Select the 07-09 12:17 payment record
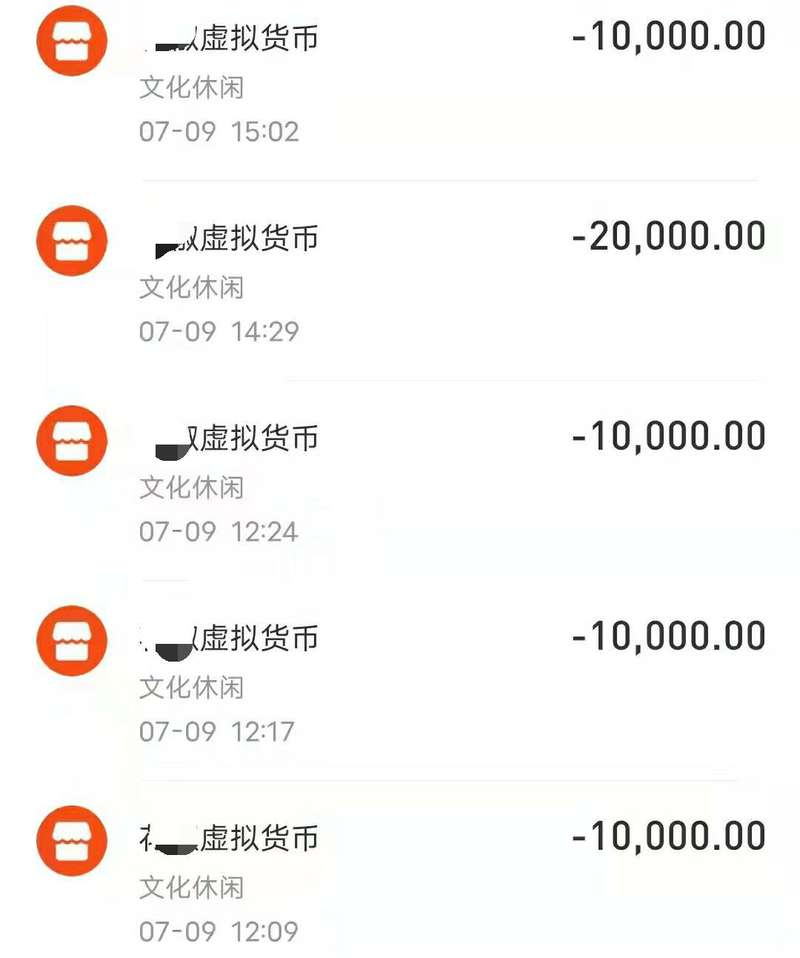The height and width of the screenshot is (958, 800). click(400, 681)
